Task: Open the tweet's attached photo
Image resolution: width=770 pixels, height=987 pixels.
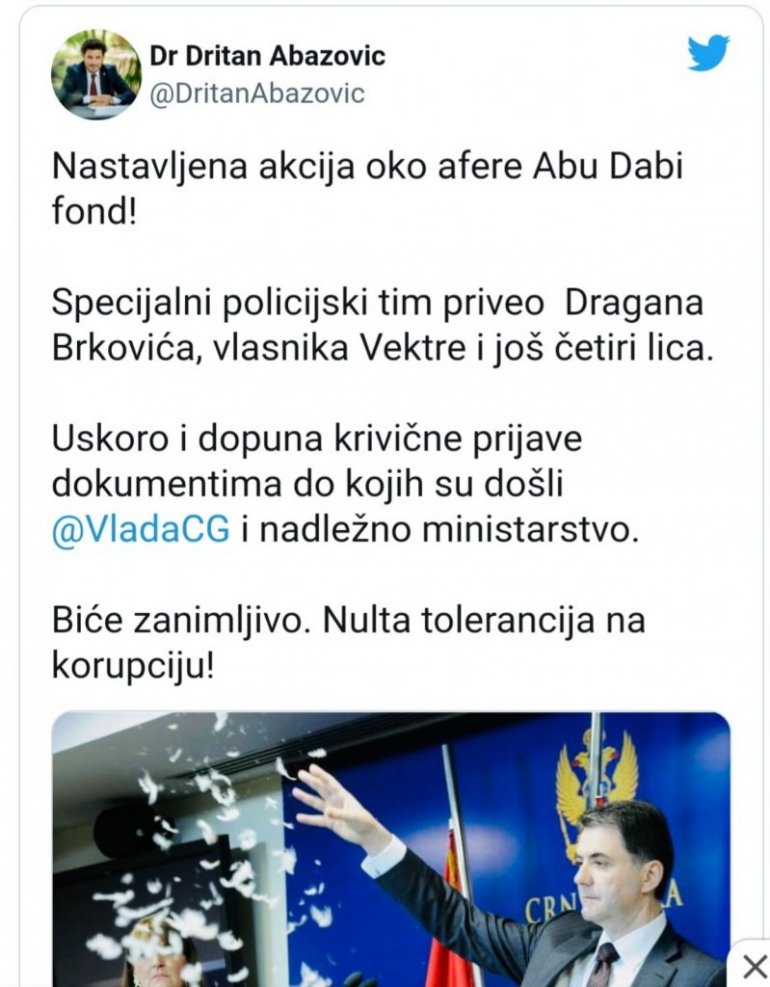Action: pos(390,848)
